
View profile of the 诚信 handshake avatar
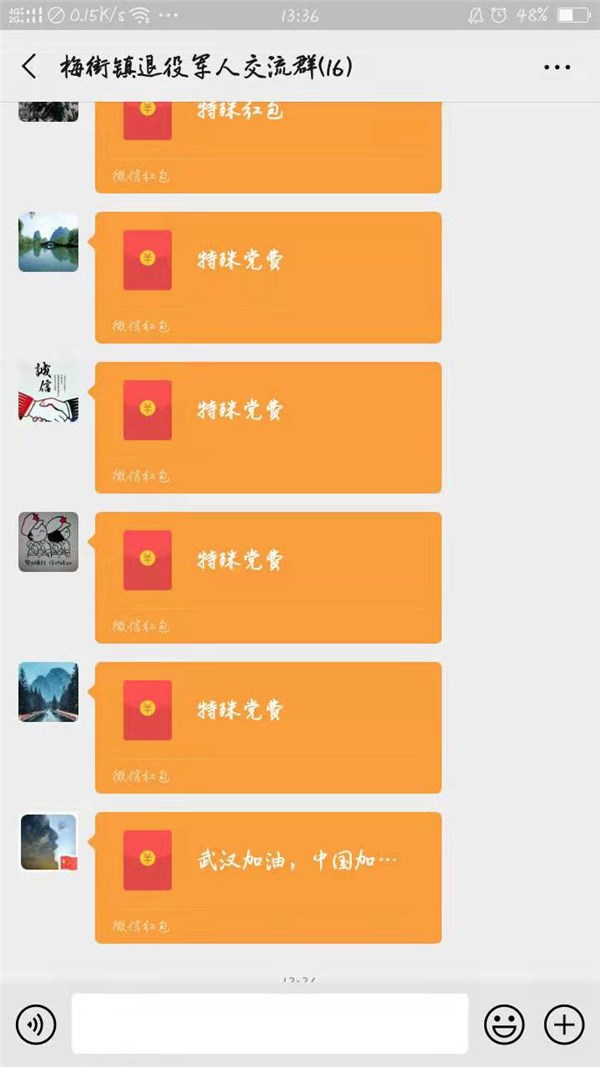click(48, 392)
